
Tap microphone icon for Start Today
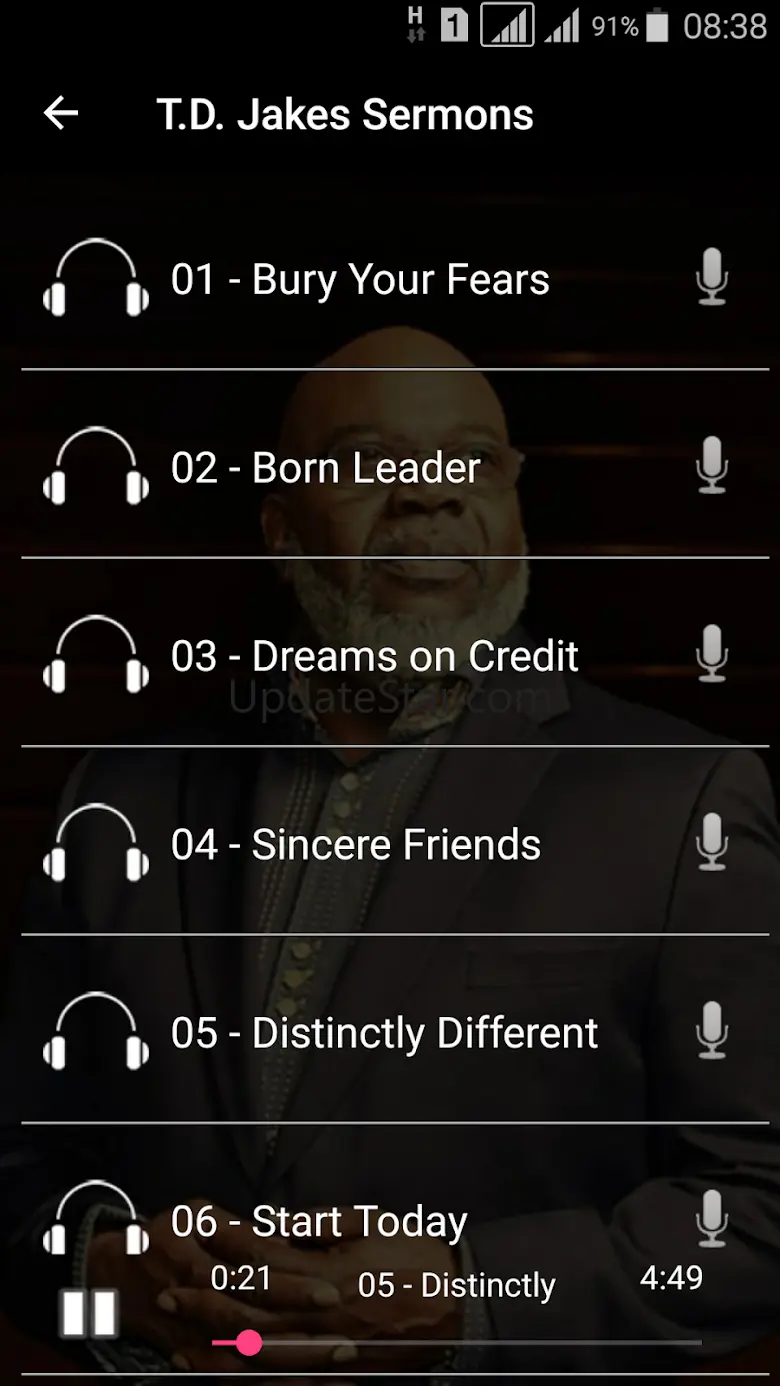pyautogui.click(x=712, y=1218)
